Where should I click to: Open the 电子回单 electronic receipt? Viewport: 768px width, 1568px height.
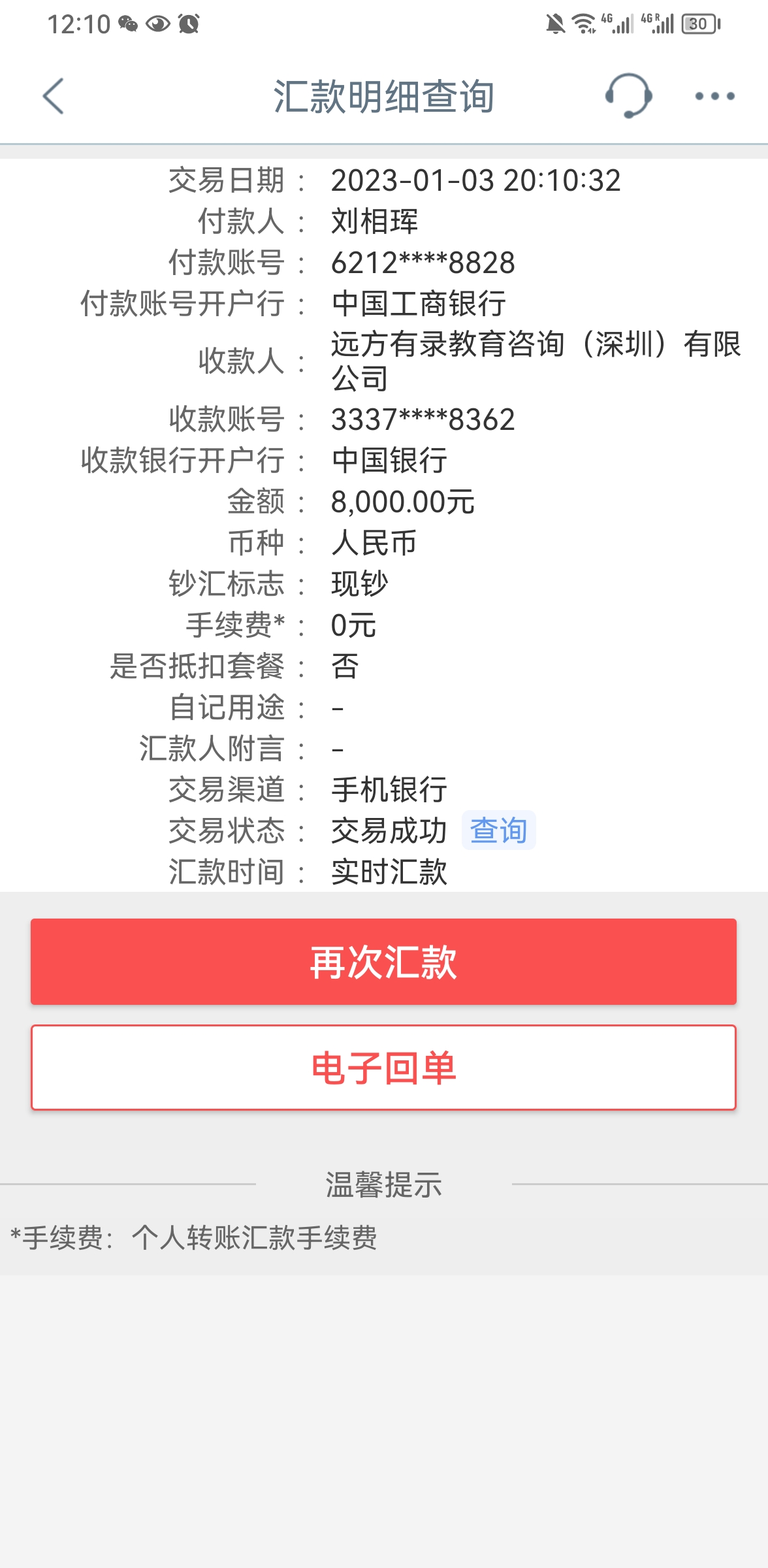(383, 1068)
